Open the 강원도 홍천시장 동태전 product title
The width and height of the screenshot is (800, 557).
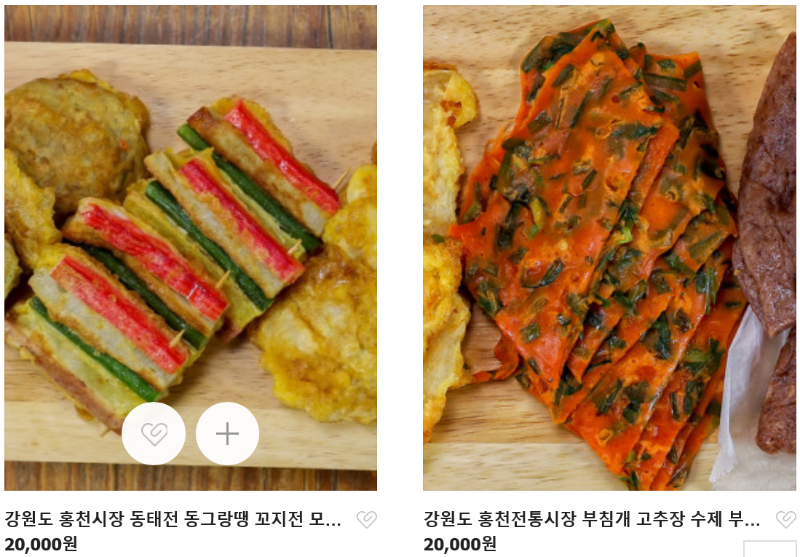[175, 519]
